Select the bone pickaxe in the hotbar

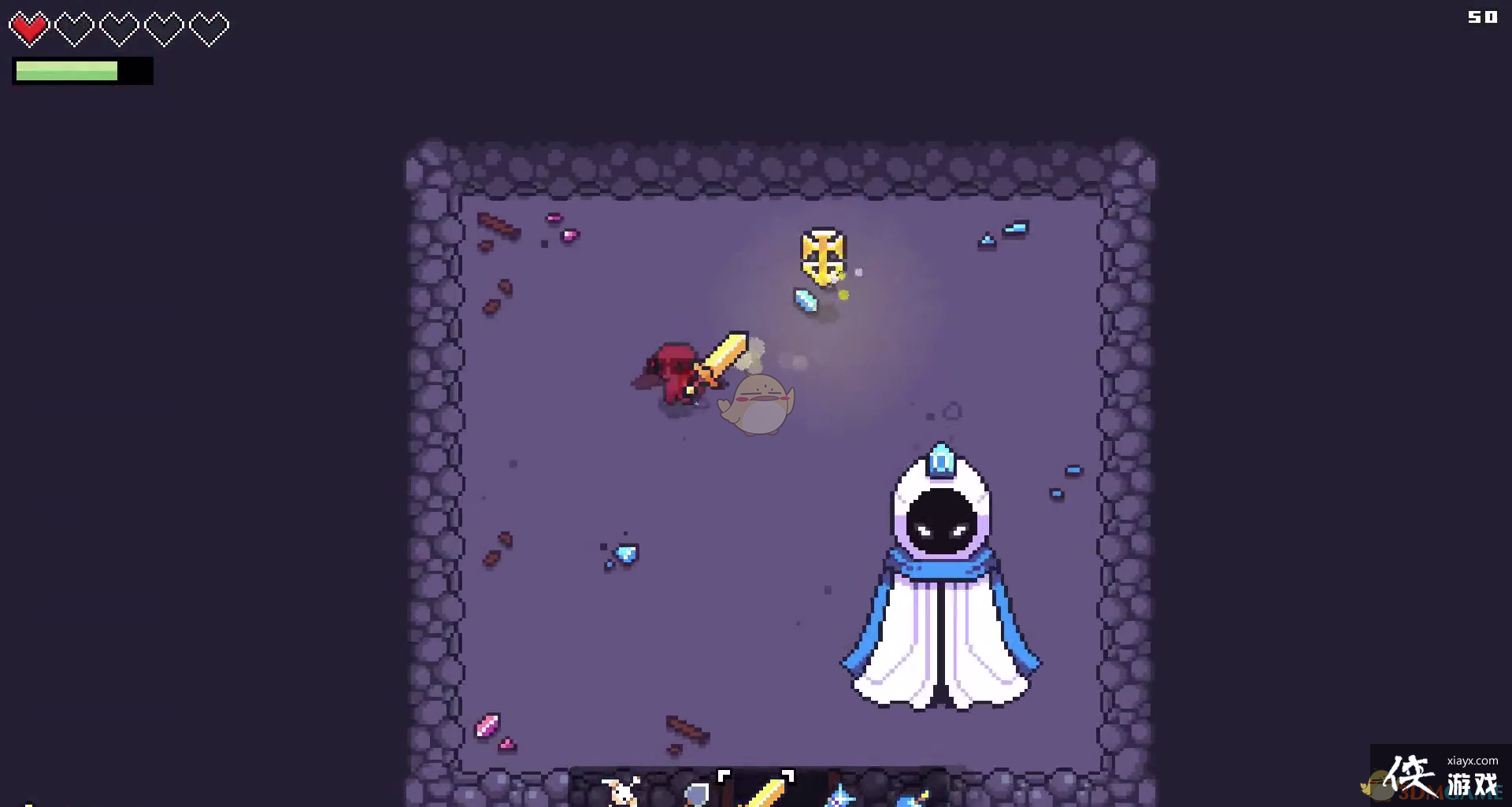tap(621, 791)
